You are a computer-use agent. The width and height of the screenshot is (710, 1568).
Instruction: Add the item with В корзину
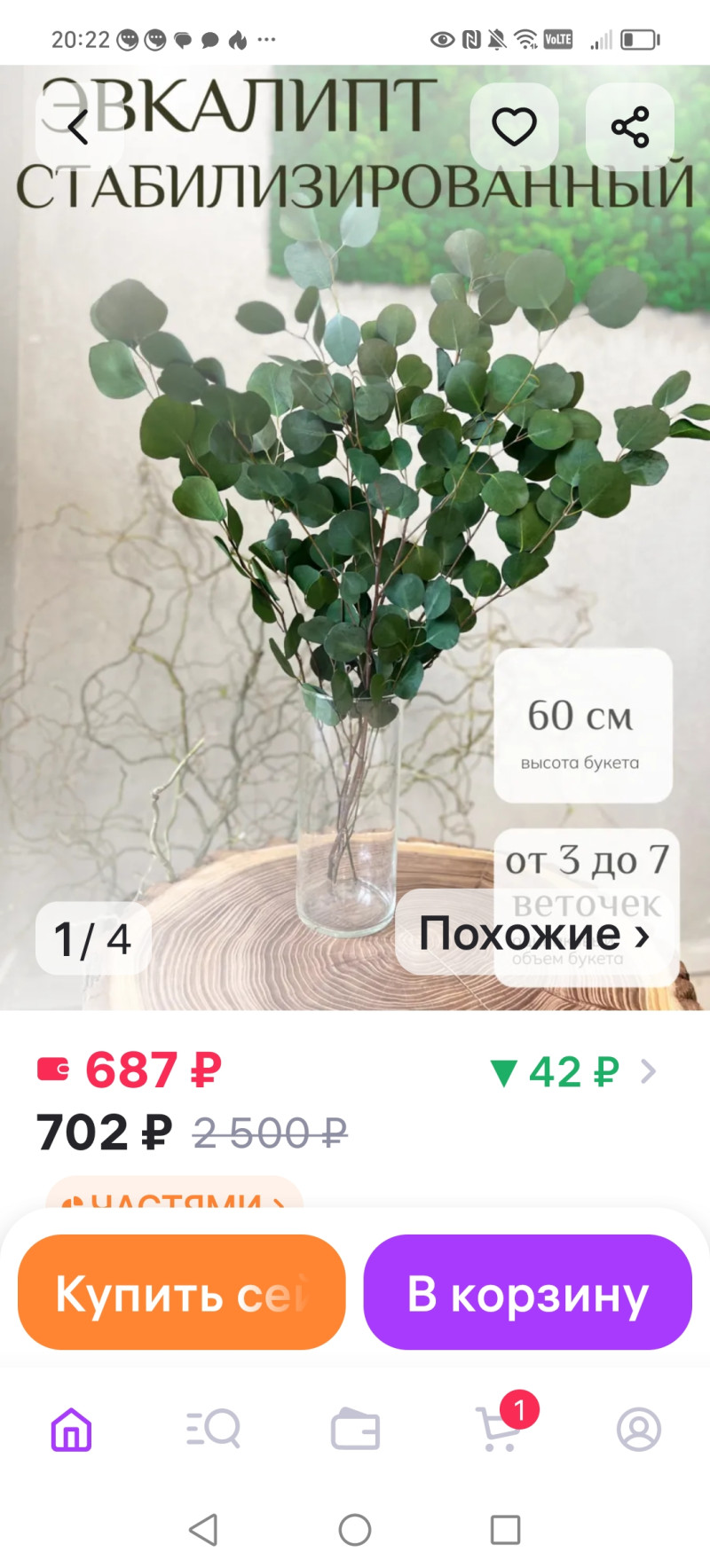[x=527, y=1292]
